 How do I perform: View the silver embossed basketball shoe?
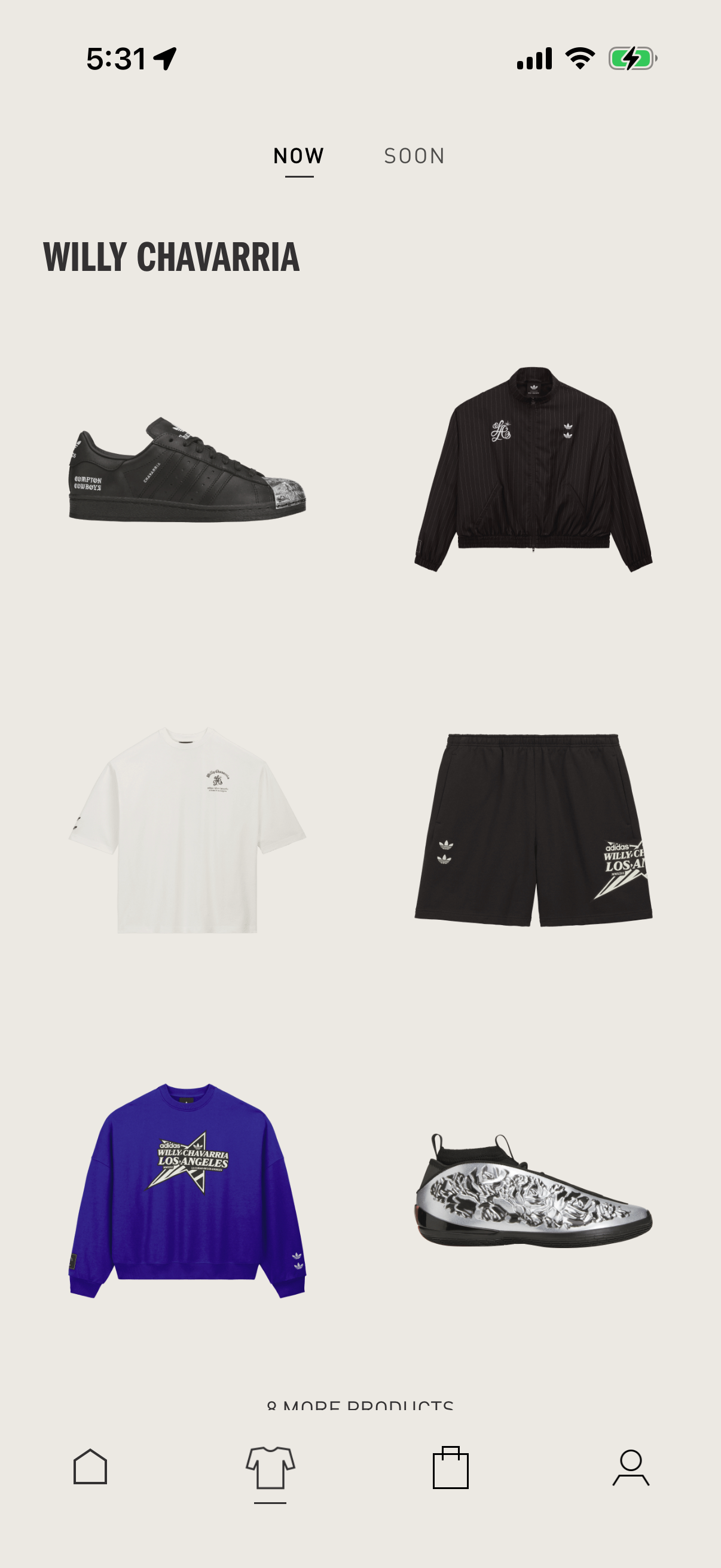coord(533,1190)
